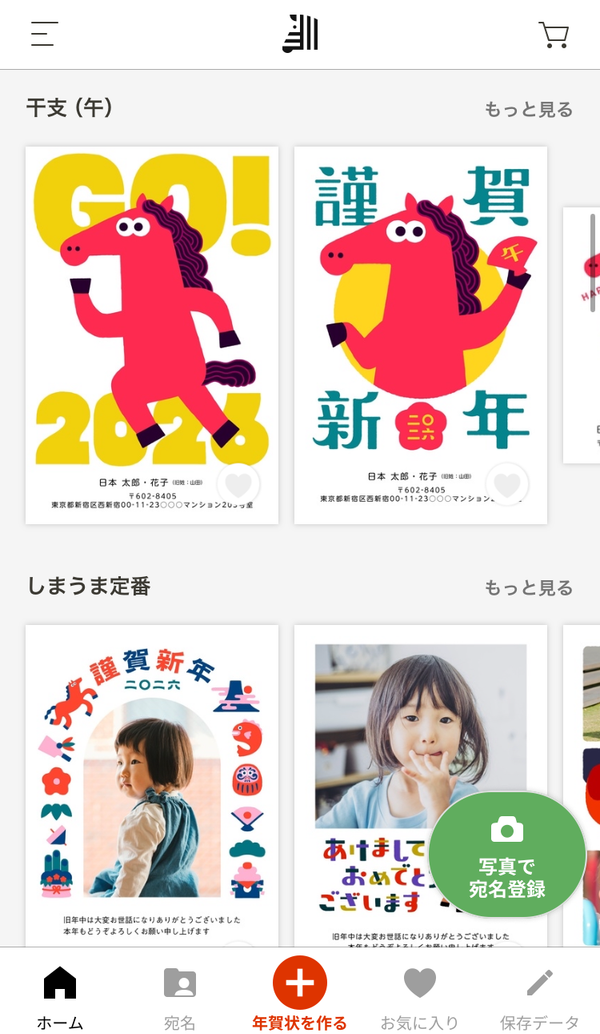Viewport: 600px width, 1034px height.
Task: Open the shopping cart
Action: click(x=554, y=34)
